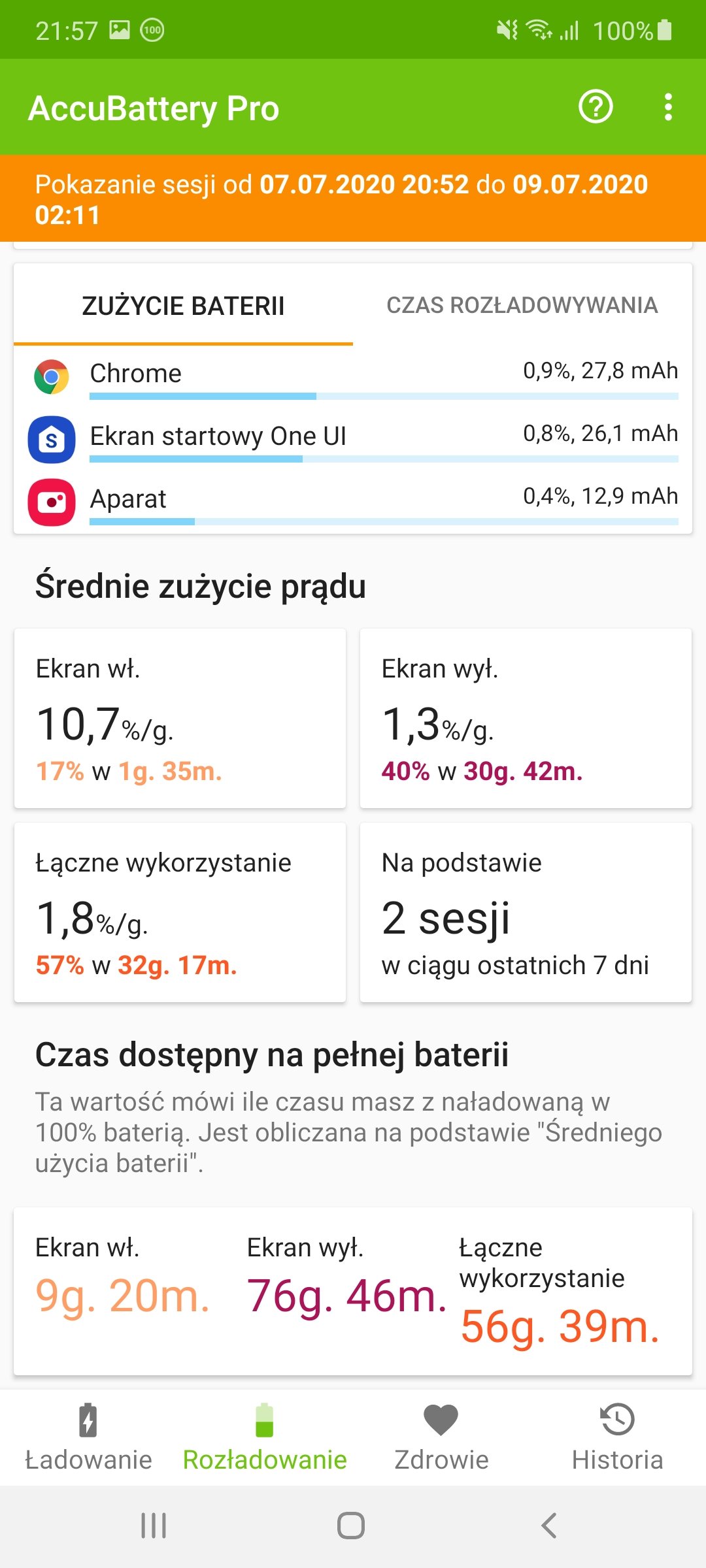Open Chrome battery usage details
This screenshot has width=706, height=1568.
pos(353,378)
